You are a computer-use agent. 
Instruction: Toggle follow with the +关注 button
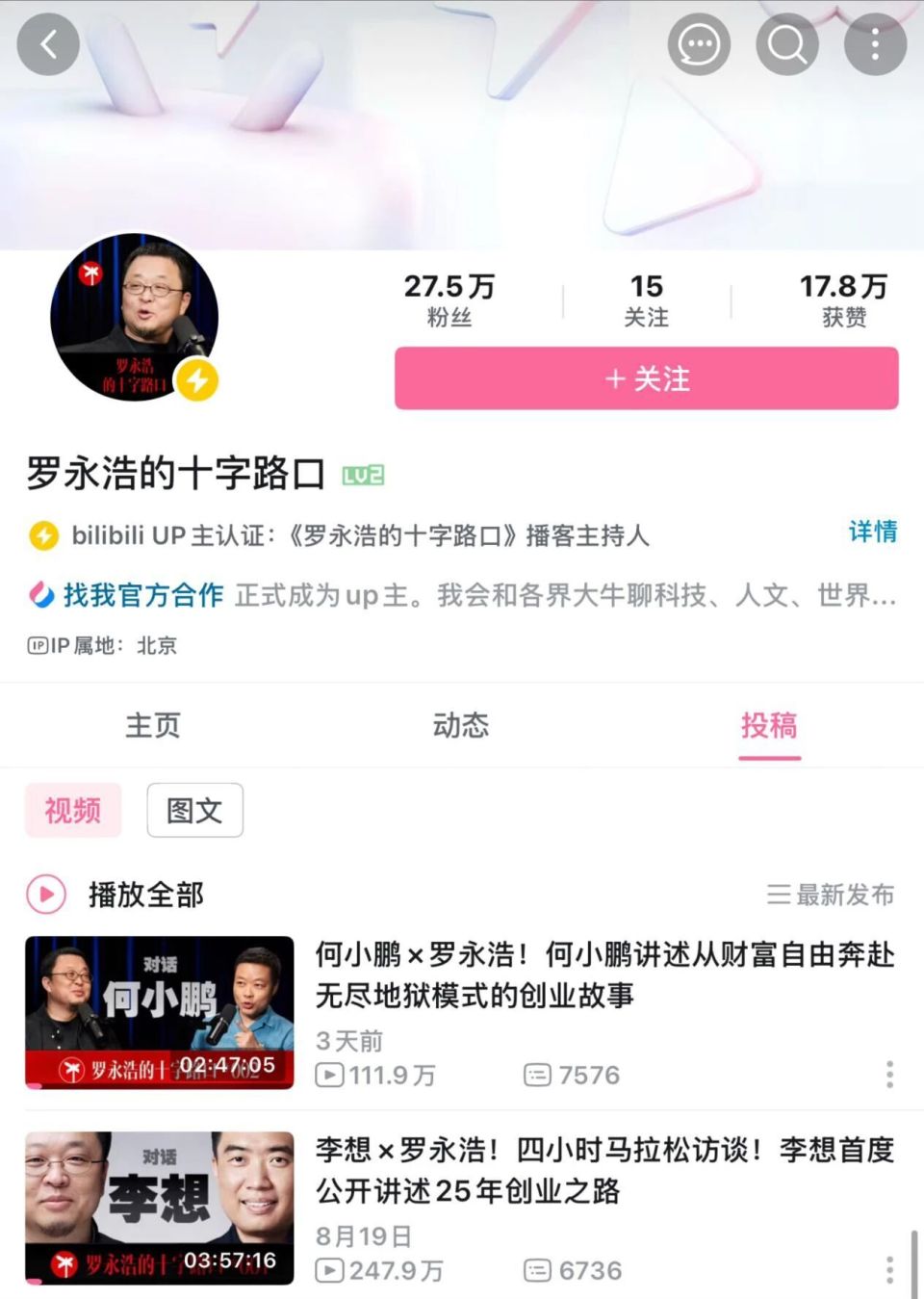pyautogui.click(x=646, y=378)
